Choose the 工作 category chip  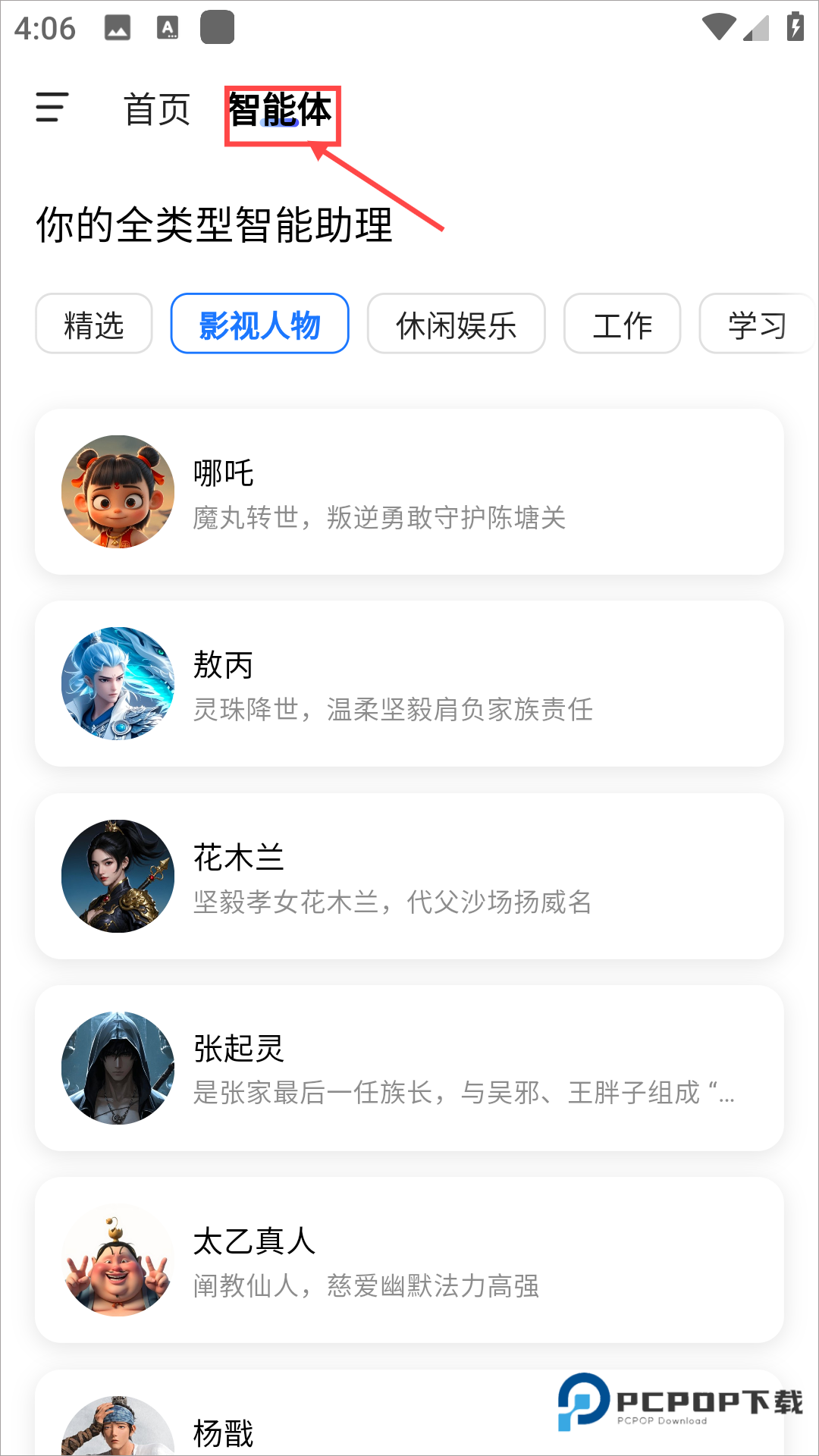coord(622,325)
